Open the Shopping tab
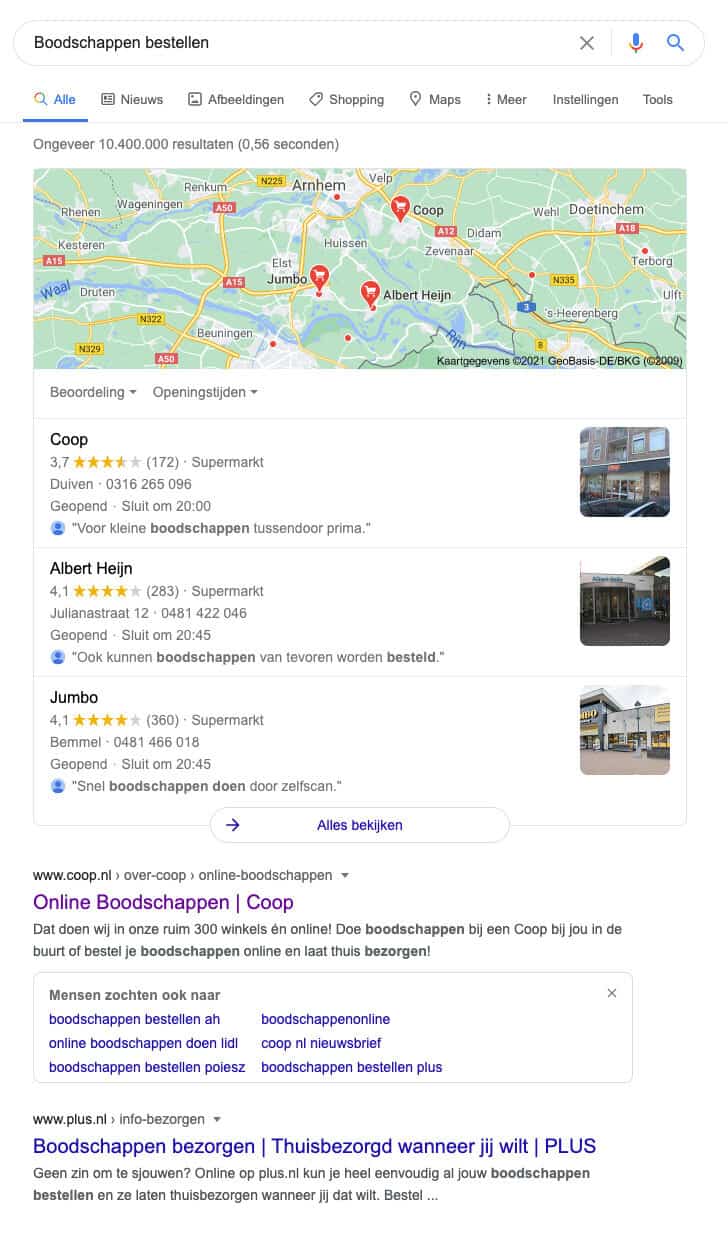Screen dimensions: 728x1234 point(346,99)
